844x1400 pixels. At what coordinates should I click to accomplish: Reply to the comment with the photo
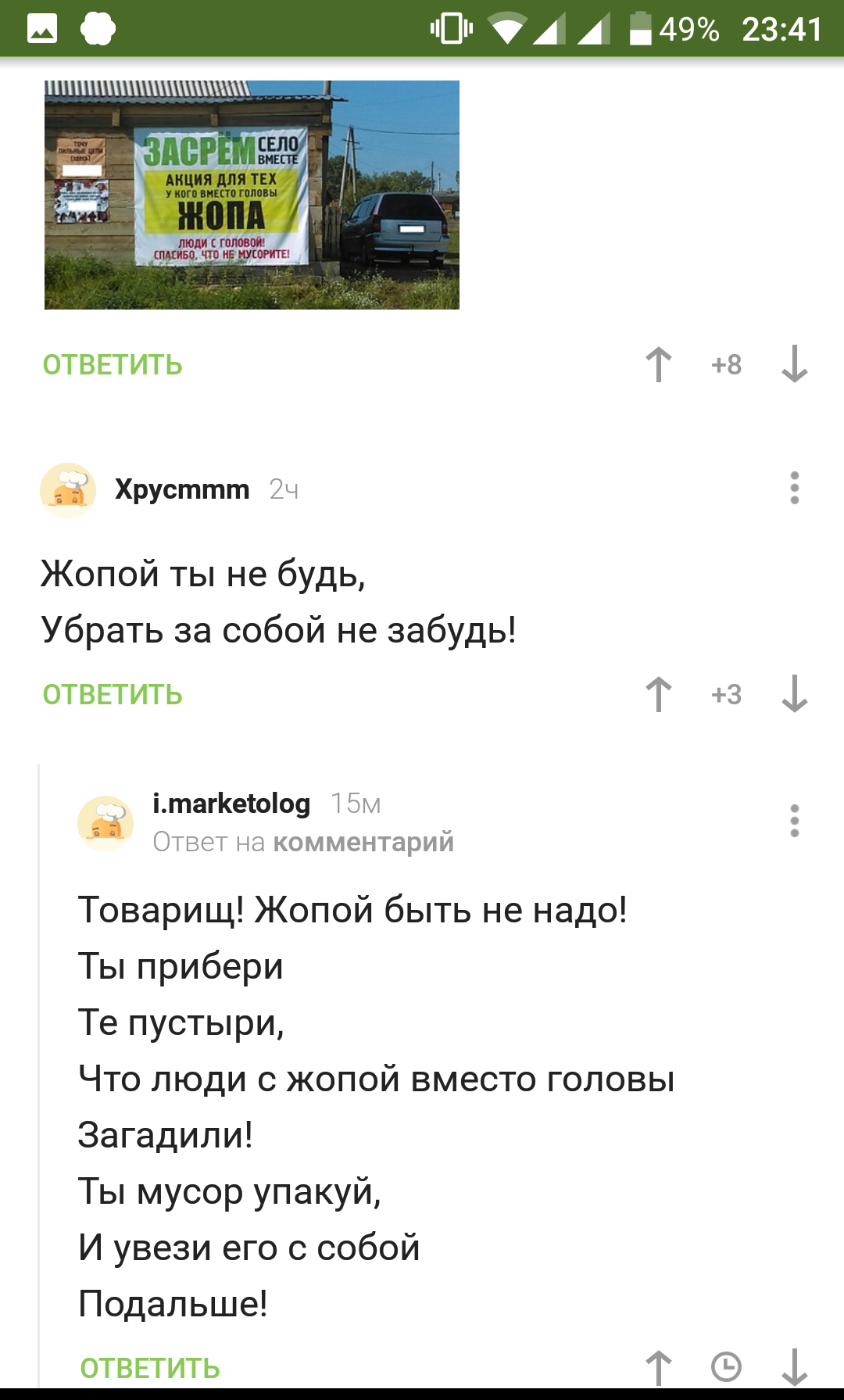(113, 365)
